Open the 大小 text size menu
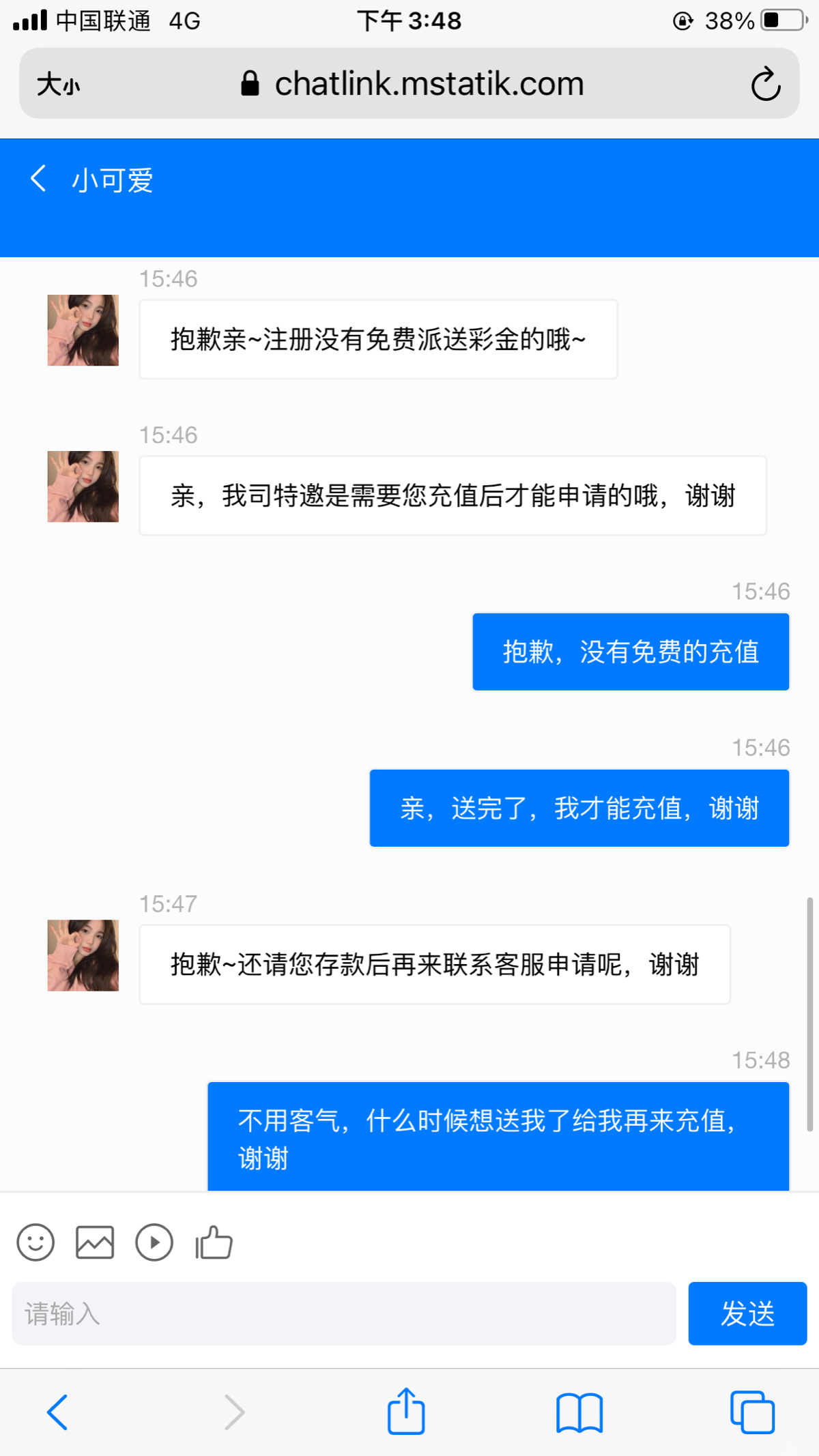 click(x=58, y=85)
